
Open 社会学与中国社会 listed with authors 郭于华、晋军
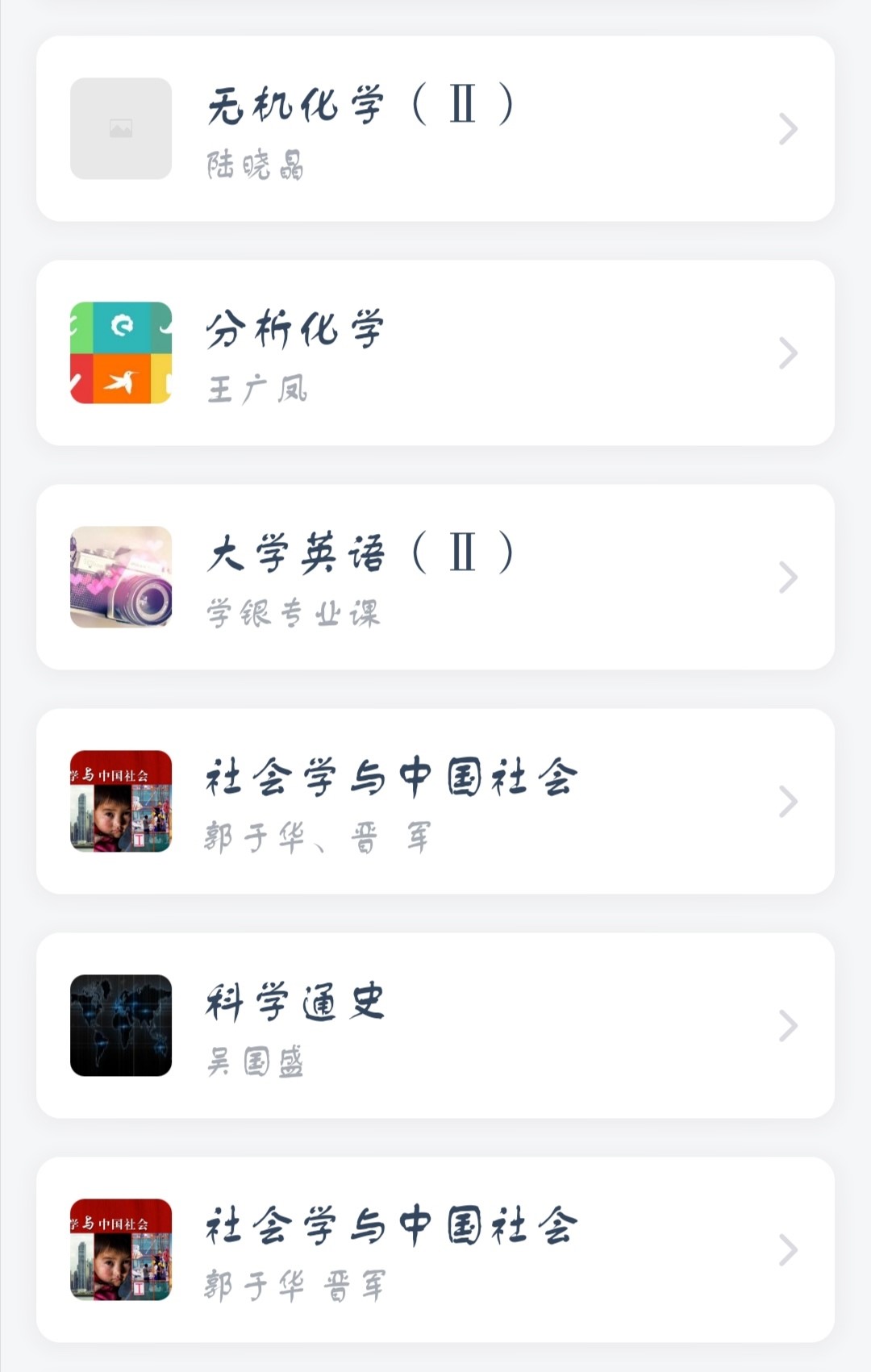coord(435,802)
